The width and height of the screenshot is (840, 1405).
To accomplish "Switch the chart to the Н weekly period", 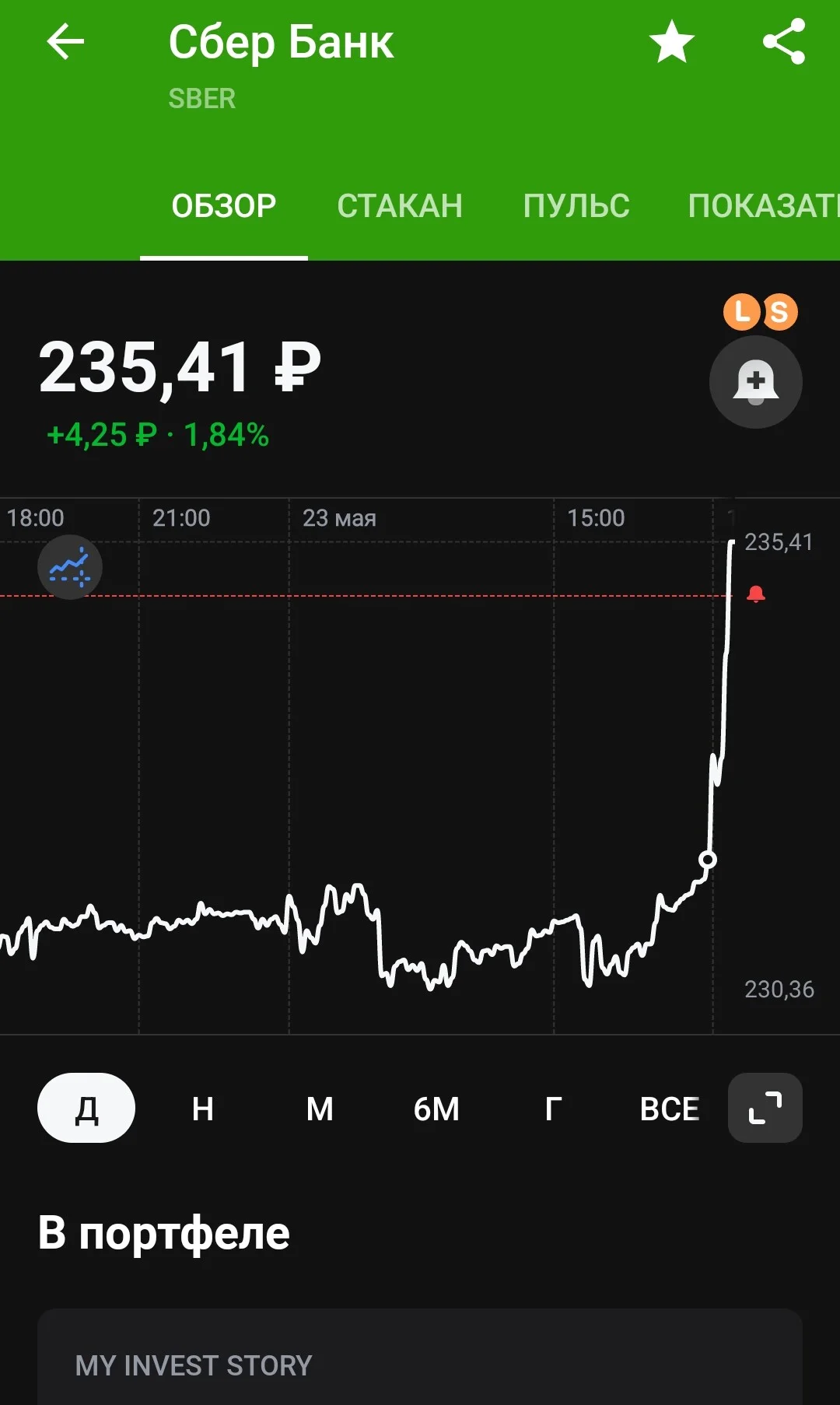I will point(203,1108).
